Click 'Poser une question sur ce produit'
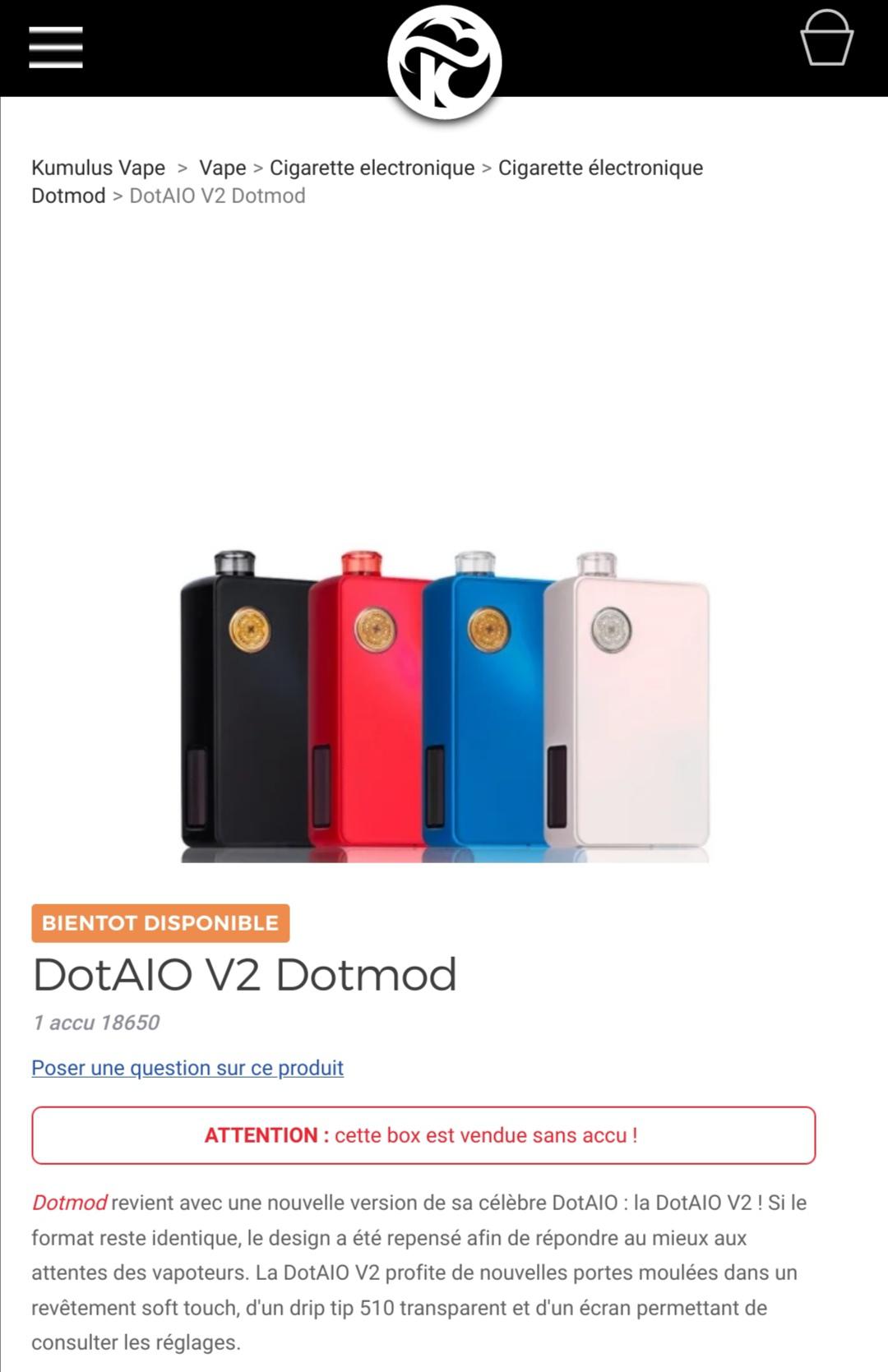The height and width of the screenshot is (1372, 888). 187,1068
